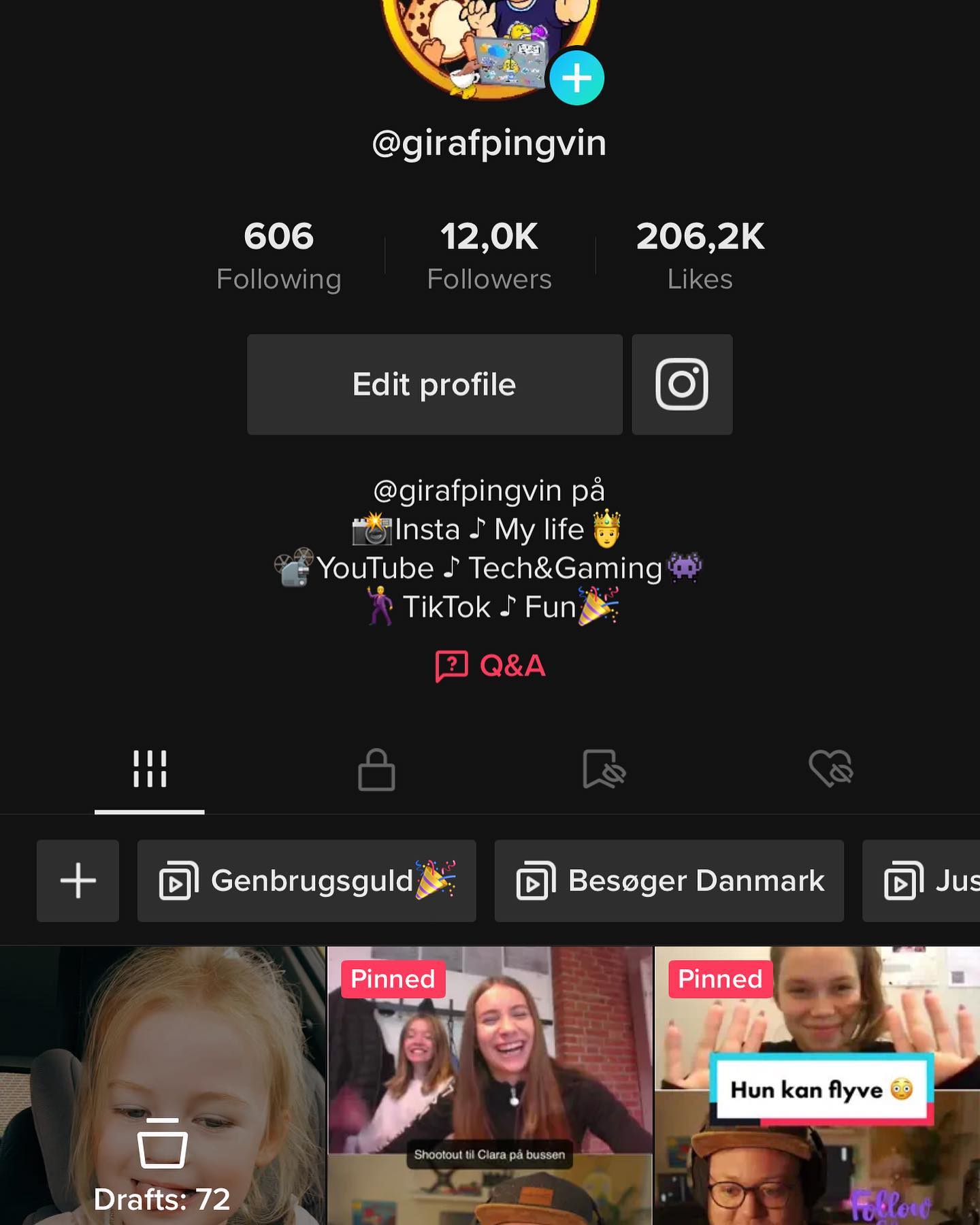Open the Q&A link
The width and height of the screenshot is (980, 1225).
coord(490,666)
